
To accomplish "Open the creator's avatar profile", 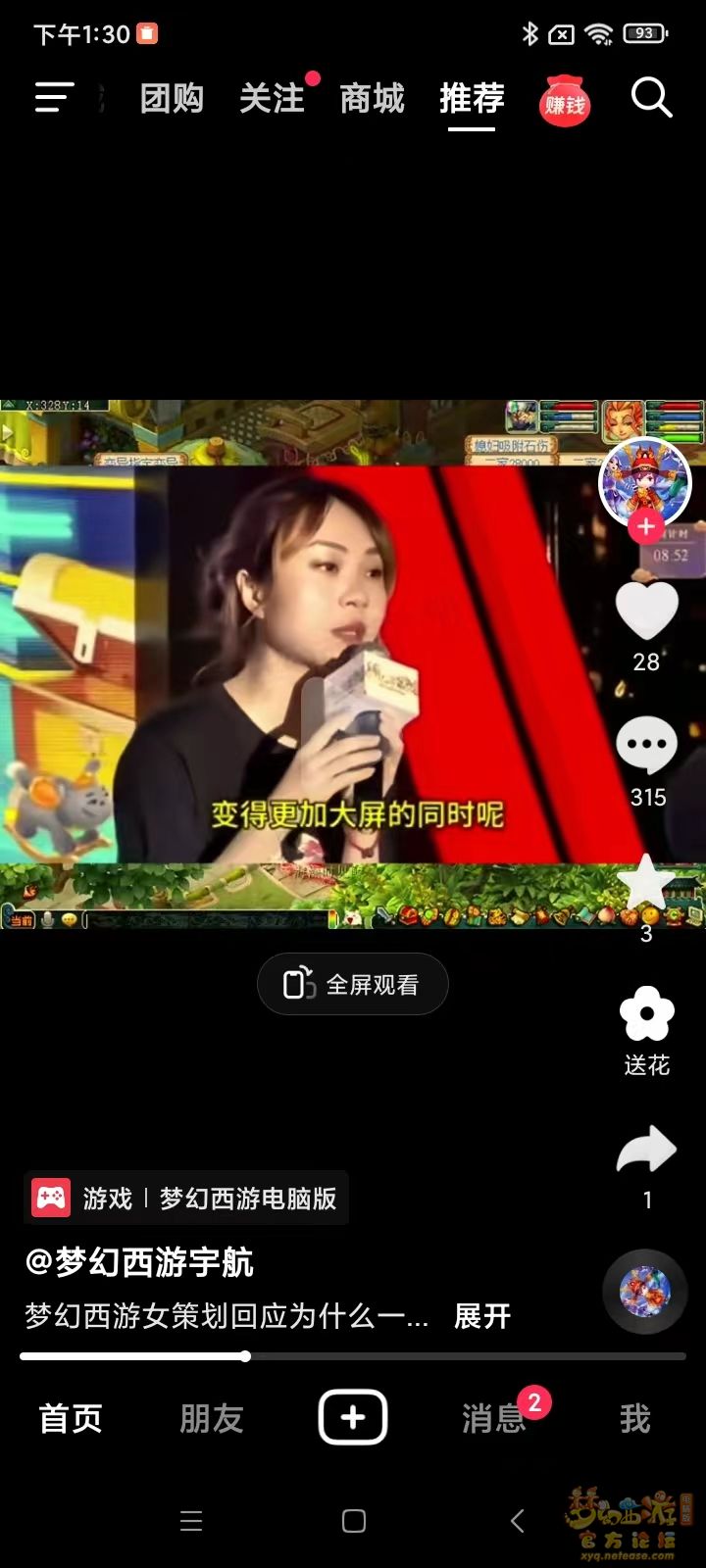I will point(645,481).
